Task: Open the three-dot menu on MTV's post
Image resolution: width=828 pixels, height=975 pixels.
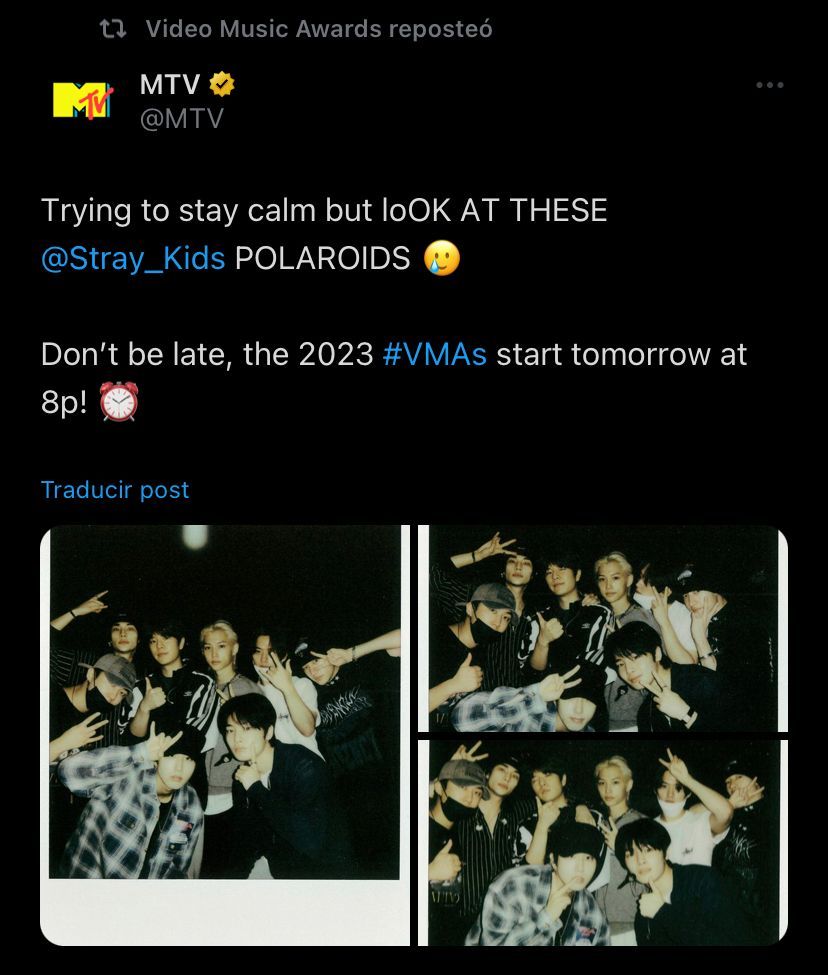Action: (x=769, y=86)
